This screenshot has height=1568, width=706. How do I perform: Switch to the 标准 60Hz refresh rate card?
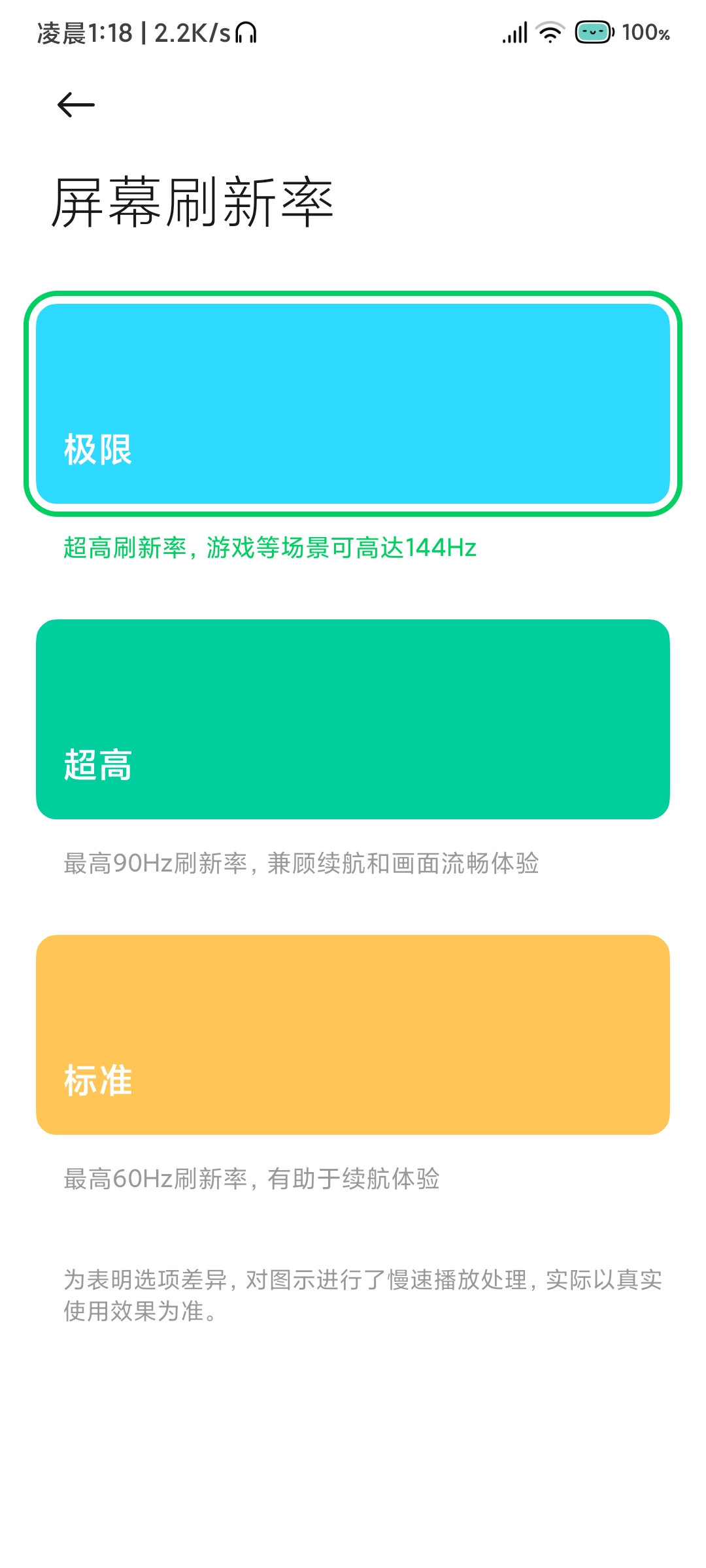click(353, 1034)
